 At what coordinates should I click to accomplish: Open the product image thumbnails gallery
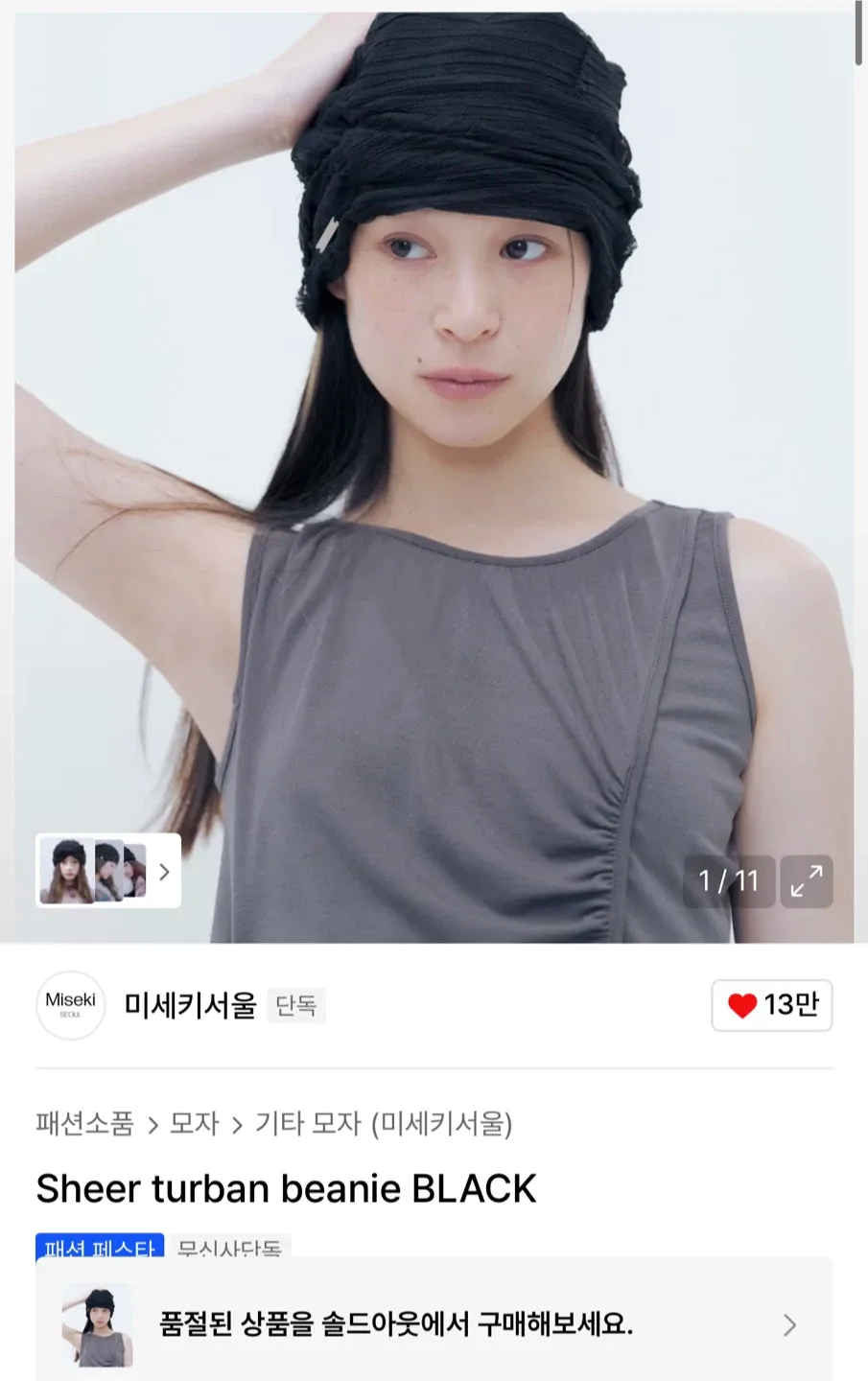[x=108, y=871]
